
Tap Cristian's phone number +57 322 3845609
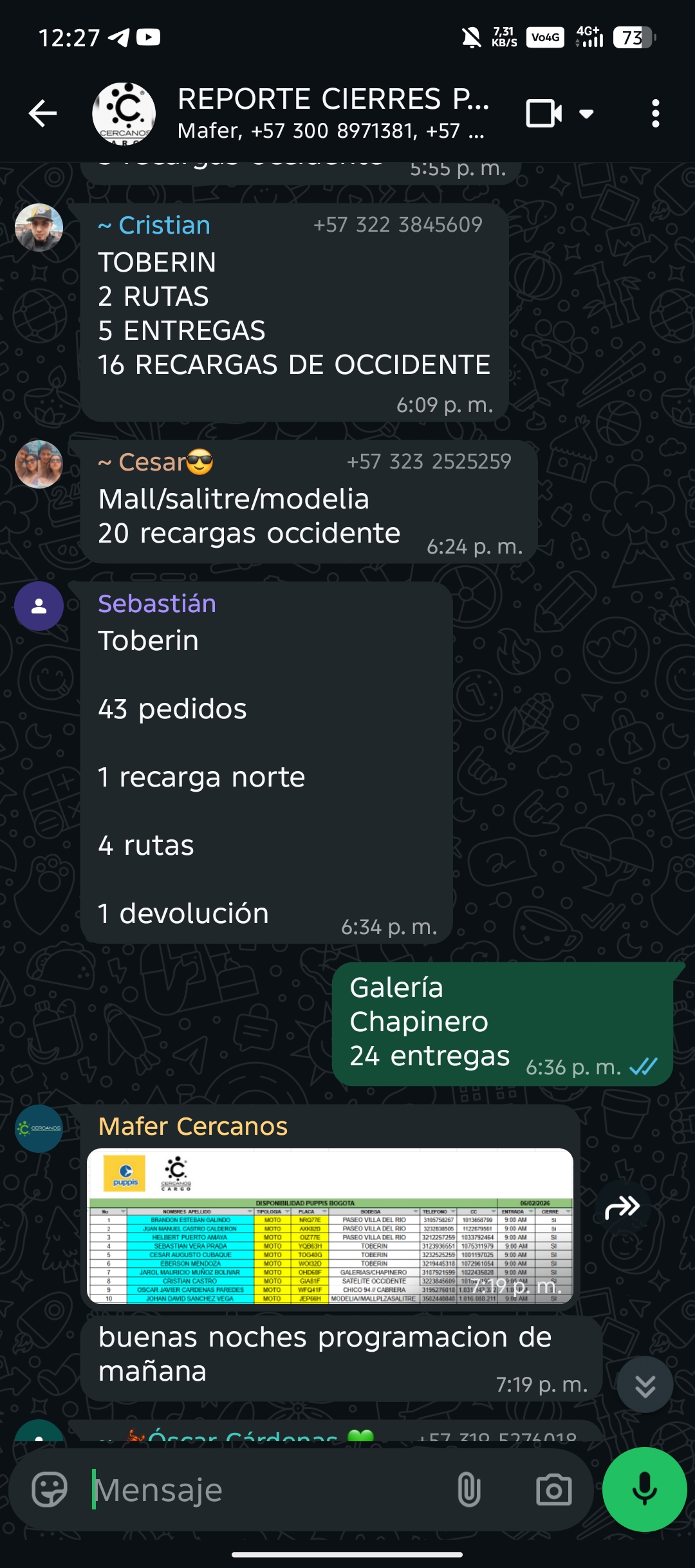398,225
